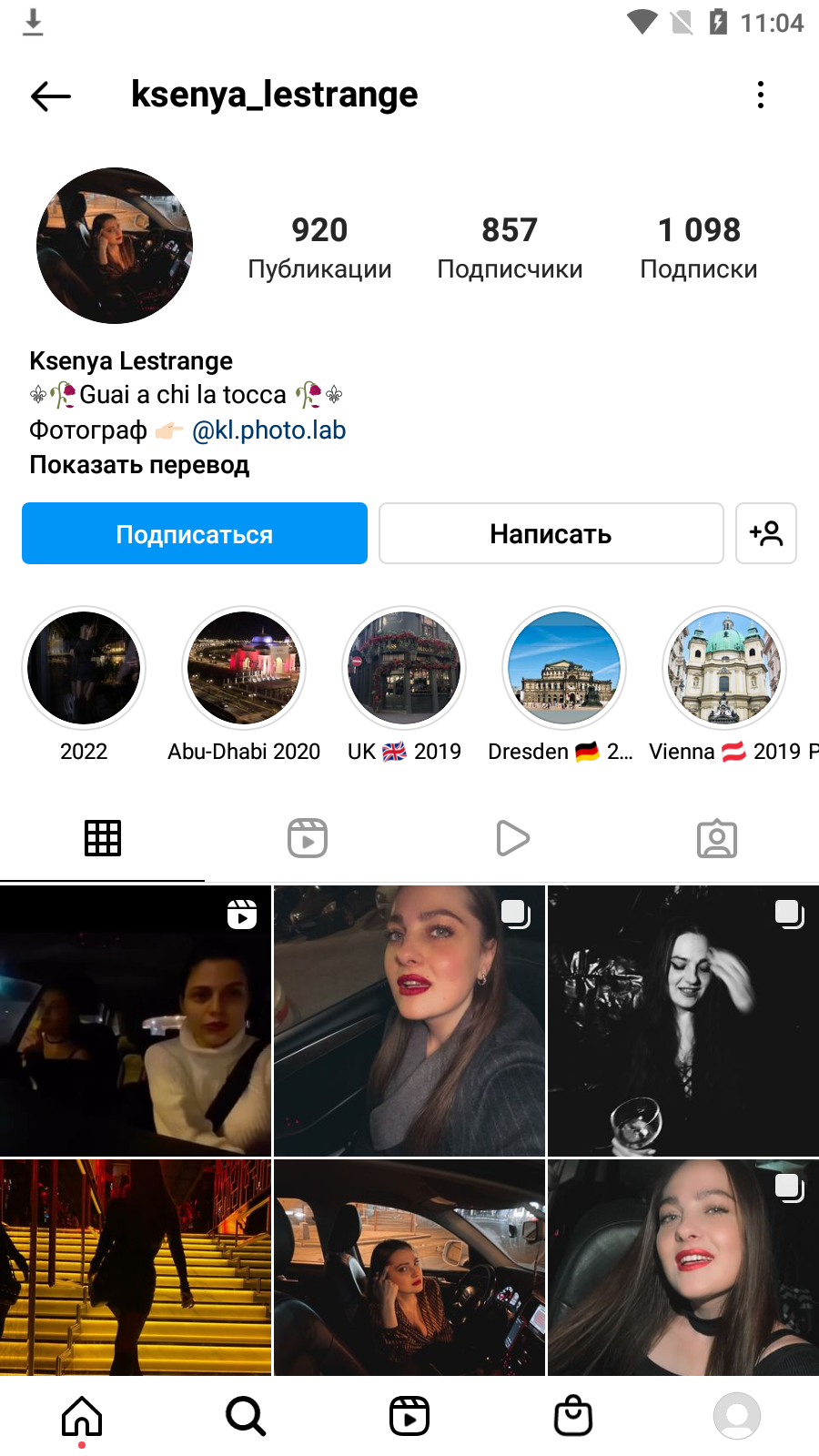Tap Написать to message user

(x=551, y=533)
